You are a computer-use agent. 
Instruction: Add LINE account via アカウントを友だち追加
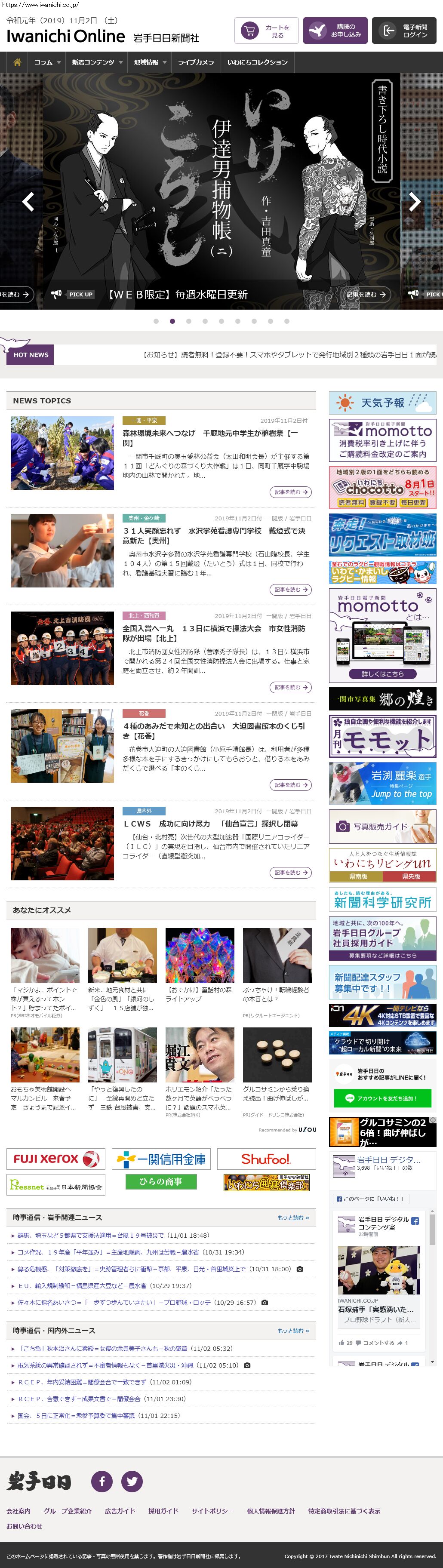pos(382,1098)
